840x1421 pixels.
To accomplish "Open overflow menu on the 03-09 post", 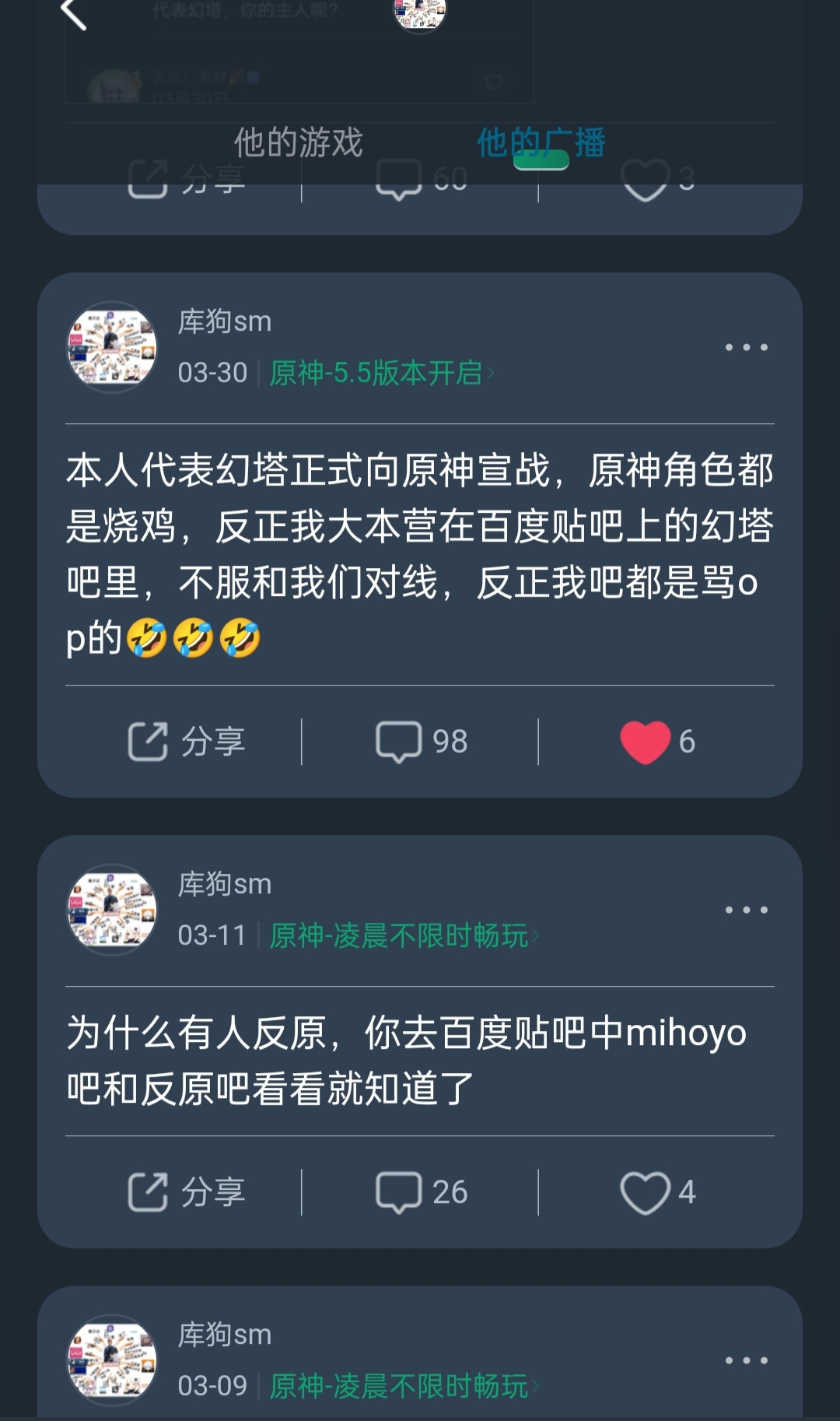I will pyautogui.click(x=746, y=1360).
